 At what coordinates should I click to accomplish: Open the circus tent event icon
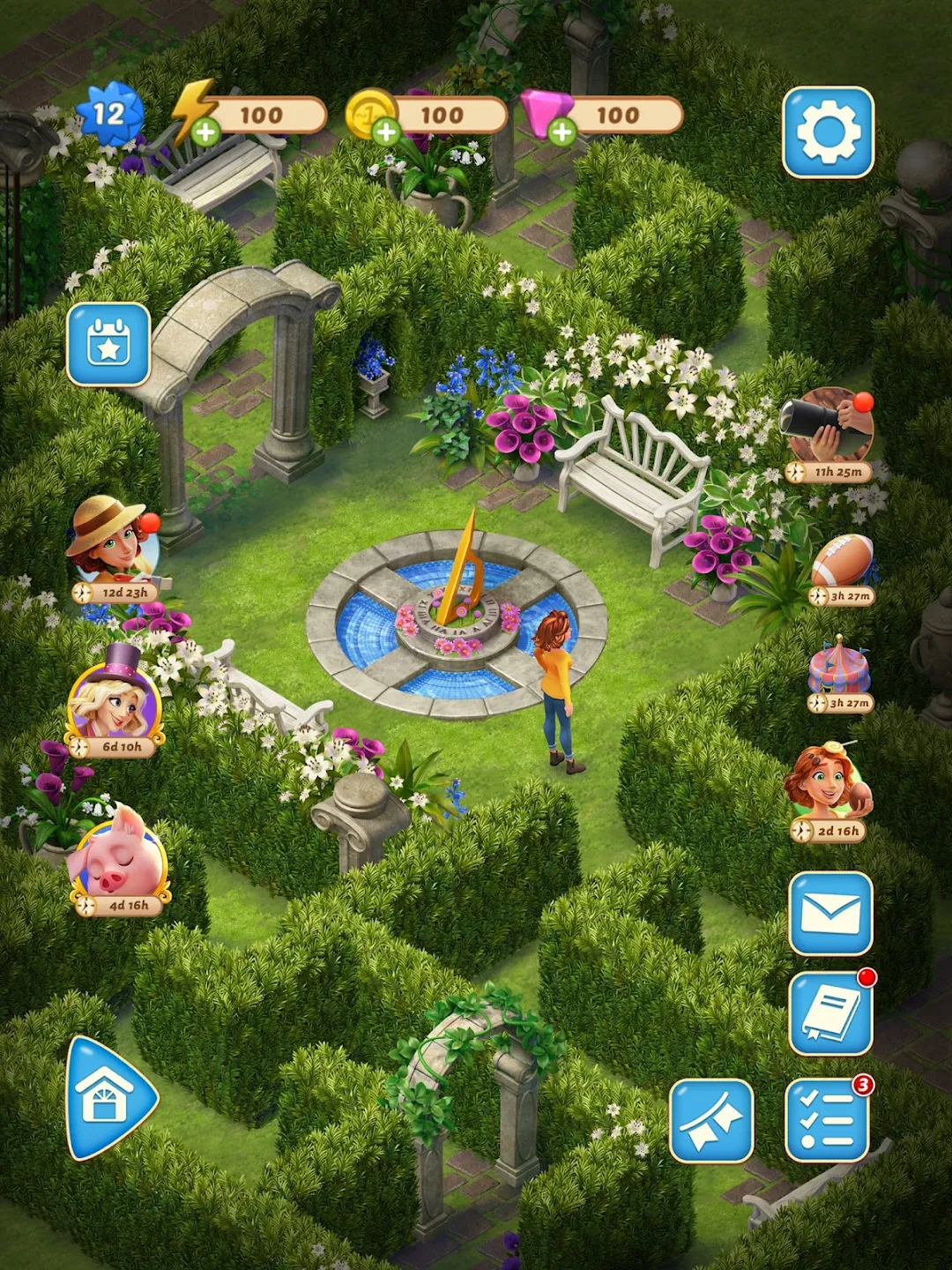[839, 668]
